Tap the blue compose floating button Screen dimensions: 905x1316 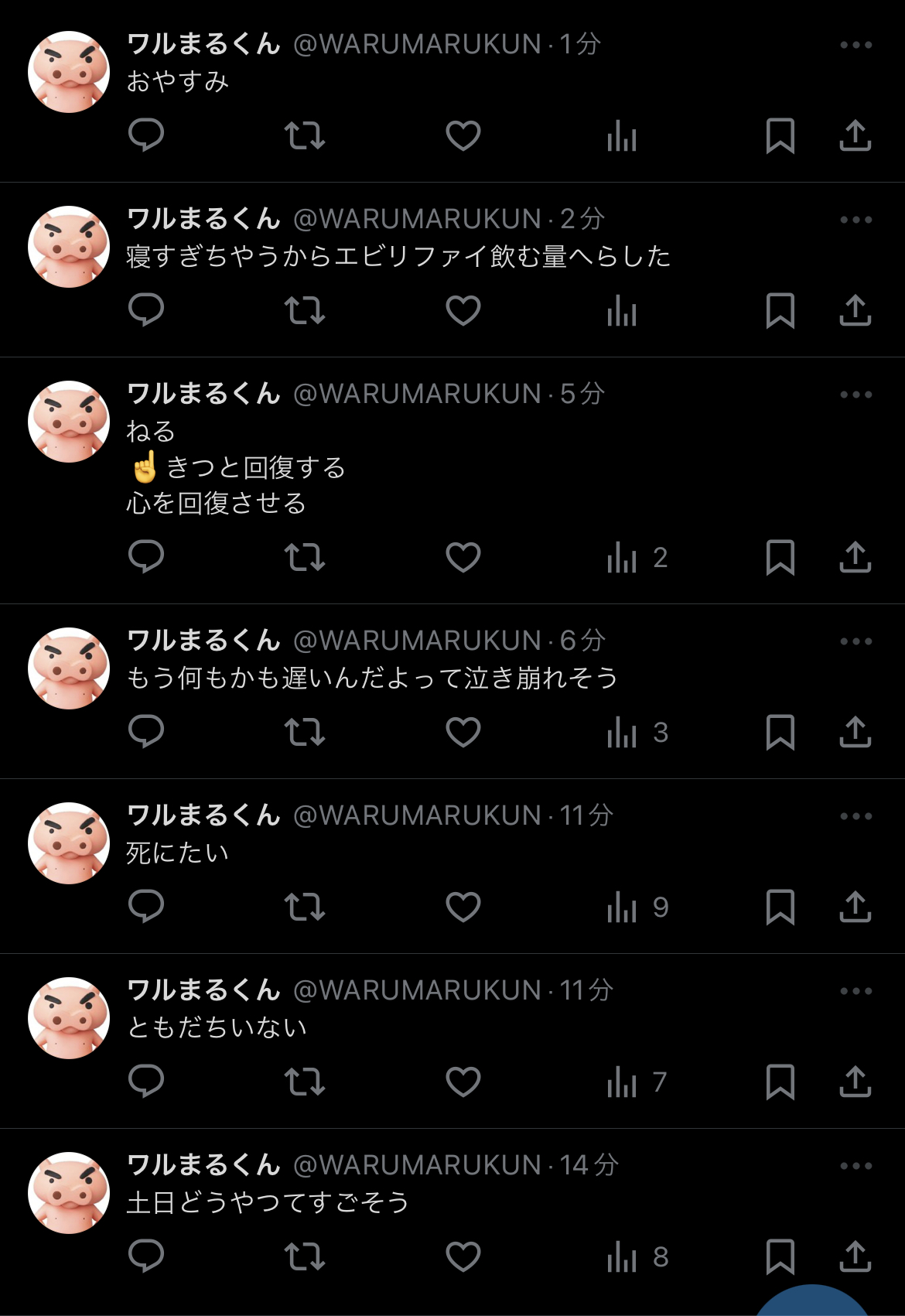(812, 1304)
